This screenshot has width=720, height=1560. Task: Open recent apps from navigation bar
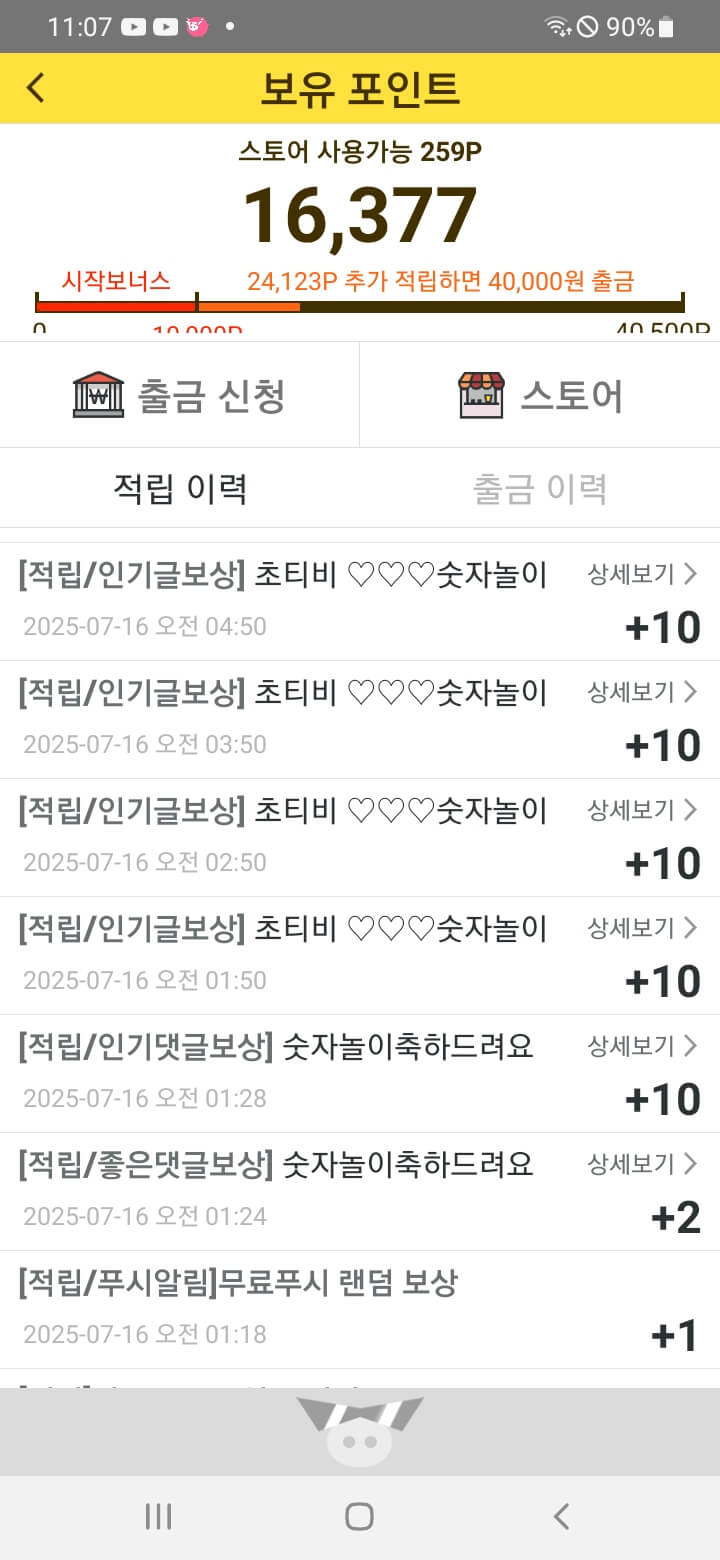(159, 1516)
